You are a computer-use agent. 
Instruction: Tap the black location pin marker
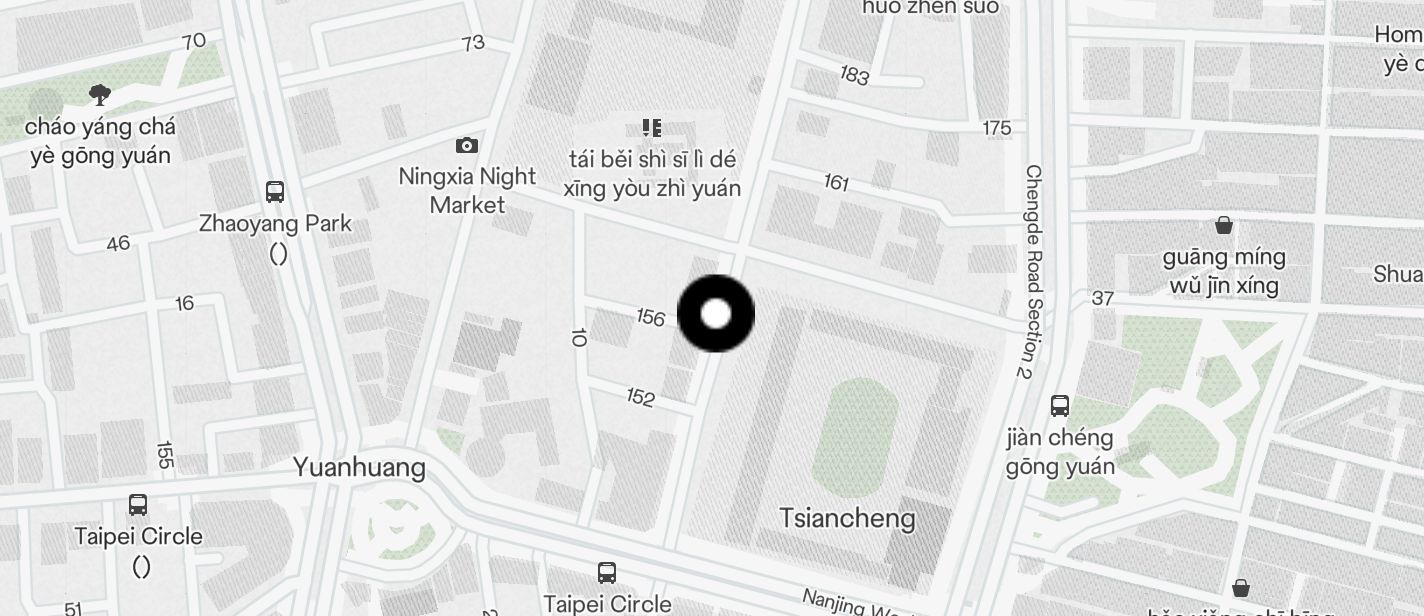point(716,314)
